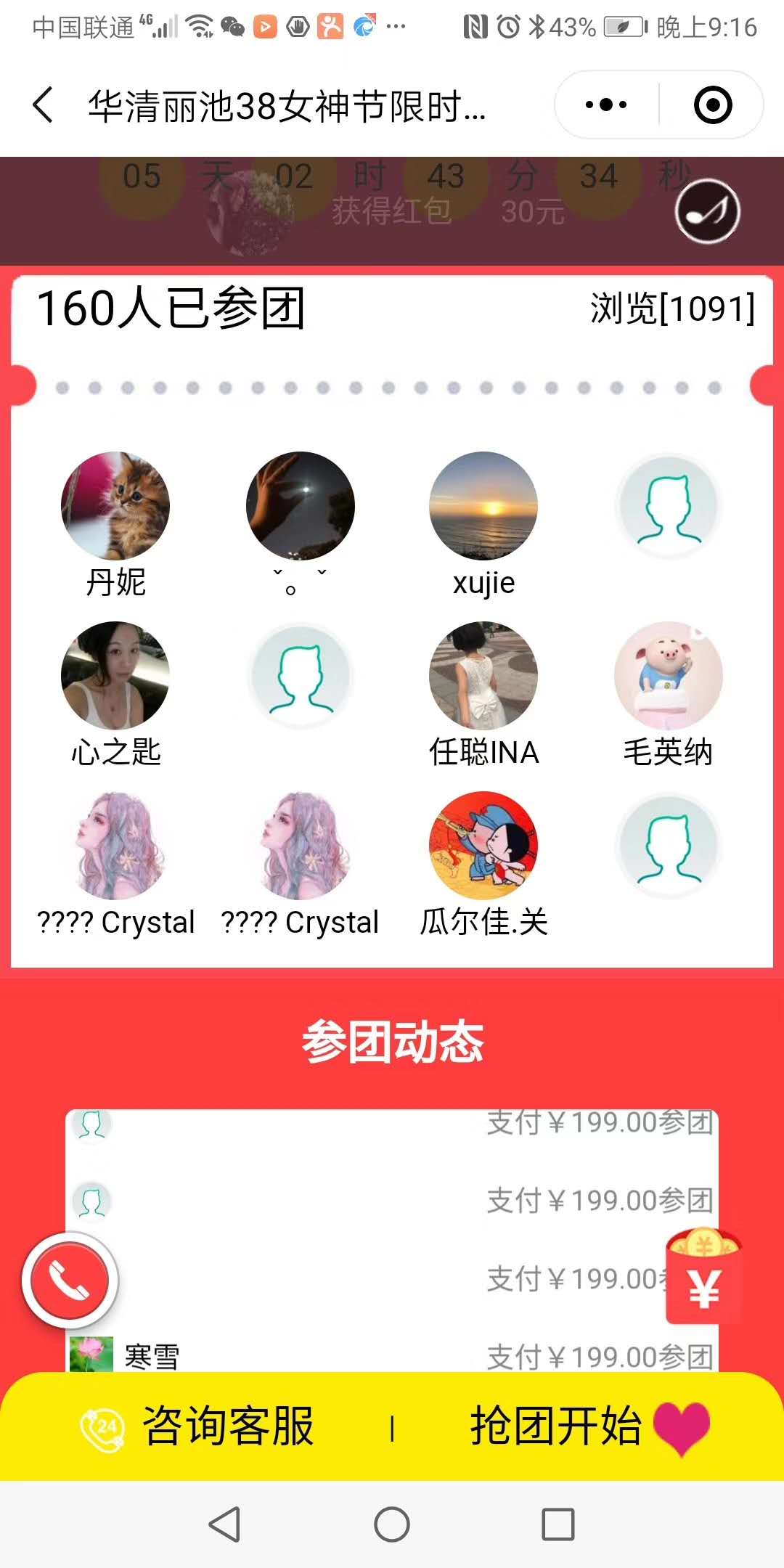This screenshot has height=1568, width=784.
Task: Tap the Android home button
Action: point(392,1524)
